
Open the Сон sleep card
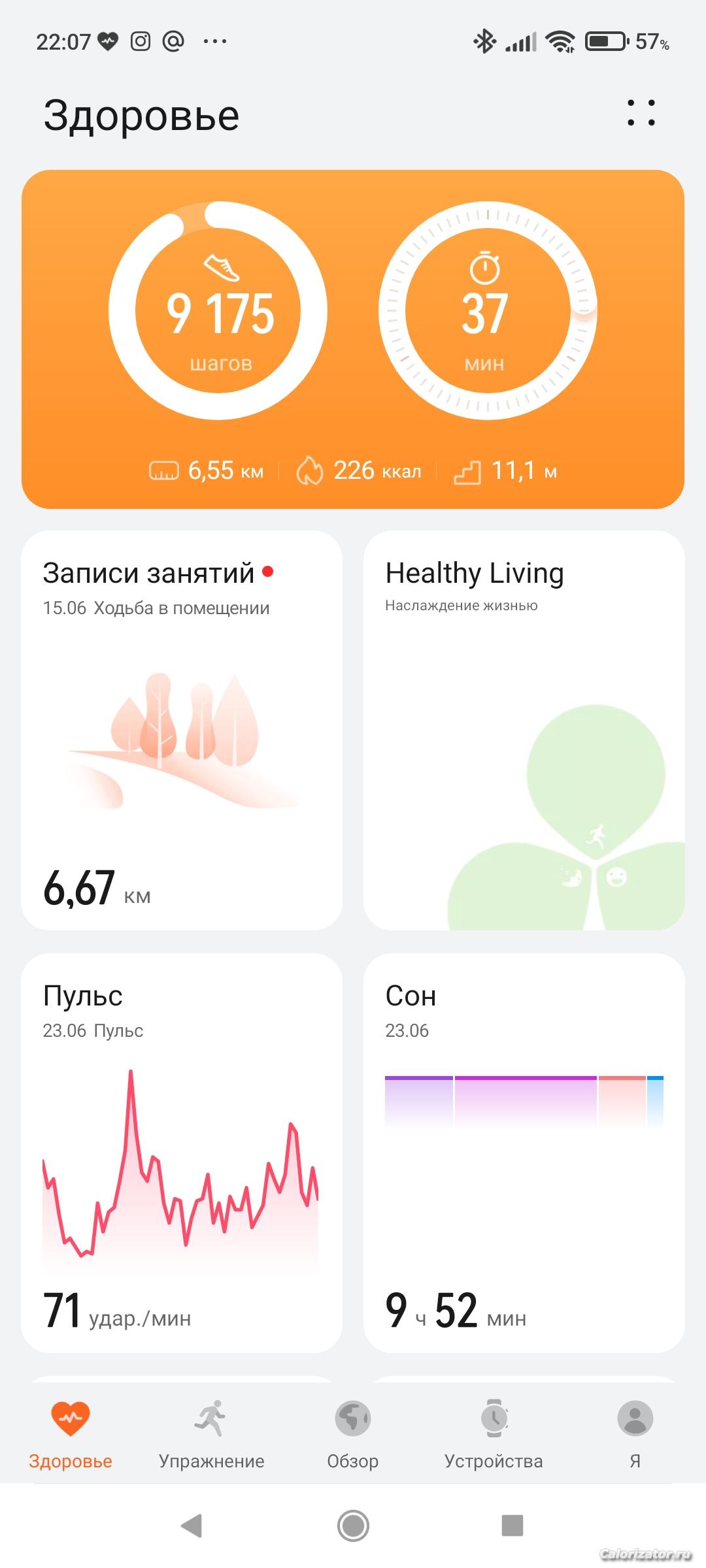point(524,1152)
